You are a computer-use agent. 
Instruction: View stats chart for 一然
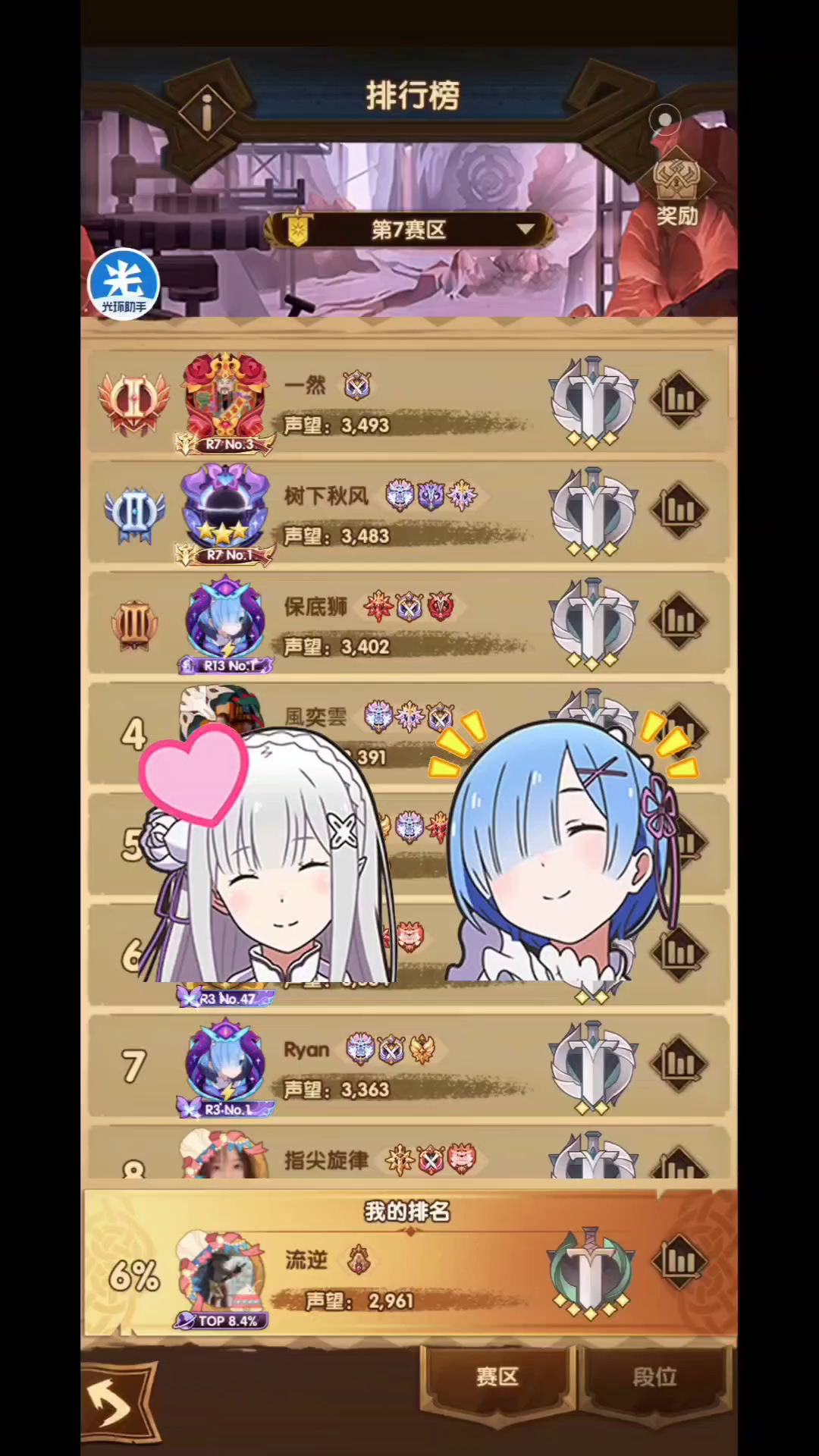click(x=679, y=399)
